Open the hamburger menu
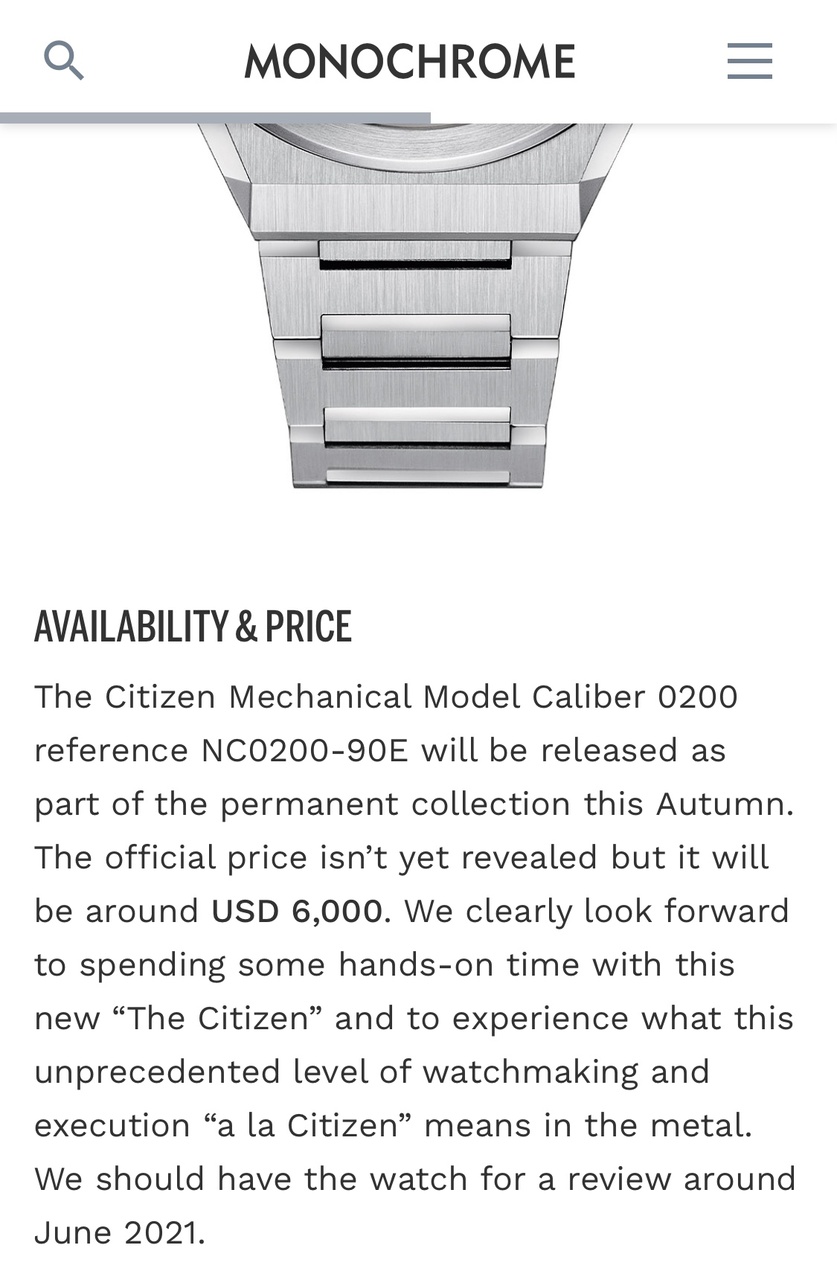Image resolution: width=837 pixels, height=1280 pixels. [749, 61]
